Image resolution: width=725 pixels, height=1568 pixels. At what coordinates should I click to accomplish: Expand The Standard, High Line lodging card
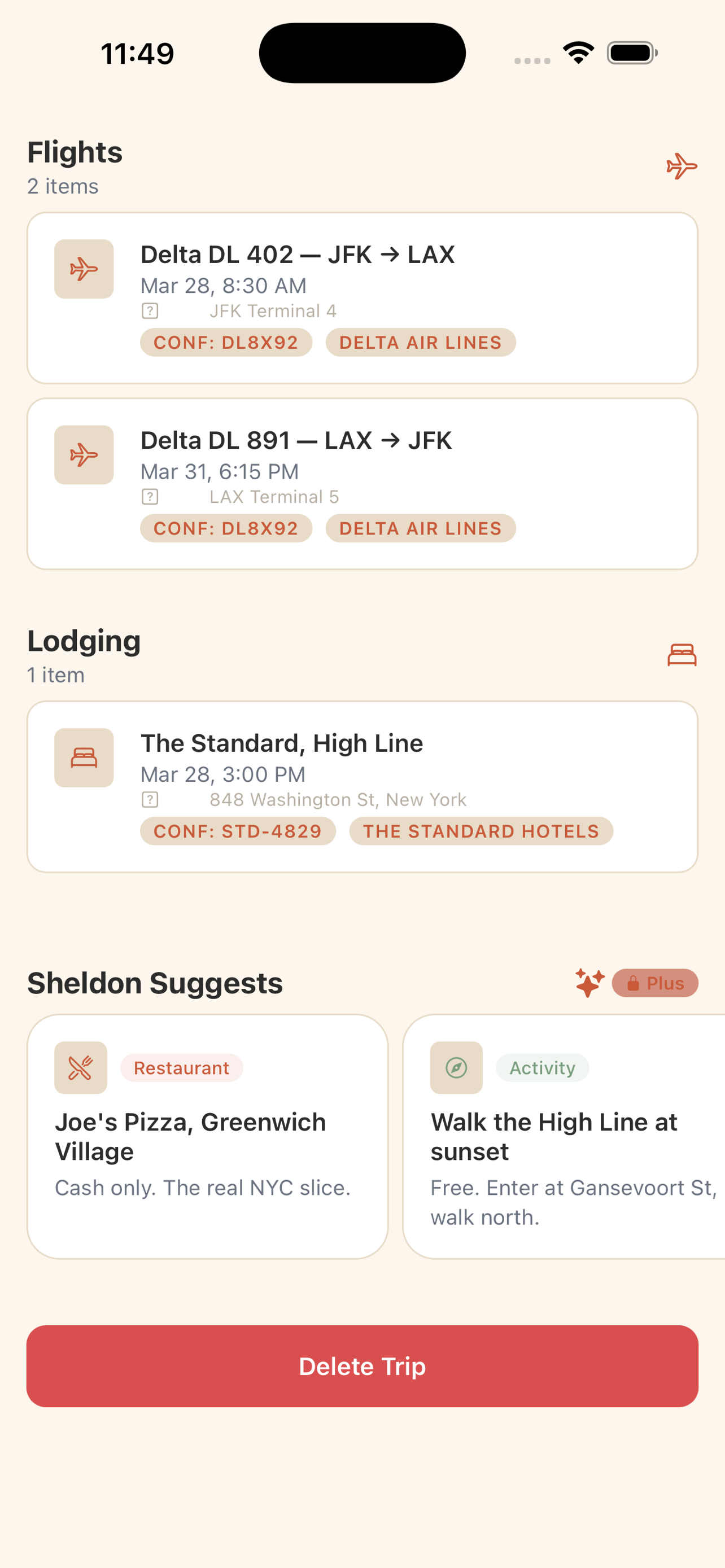pos(363,785)
